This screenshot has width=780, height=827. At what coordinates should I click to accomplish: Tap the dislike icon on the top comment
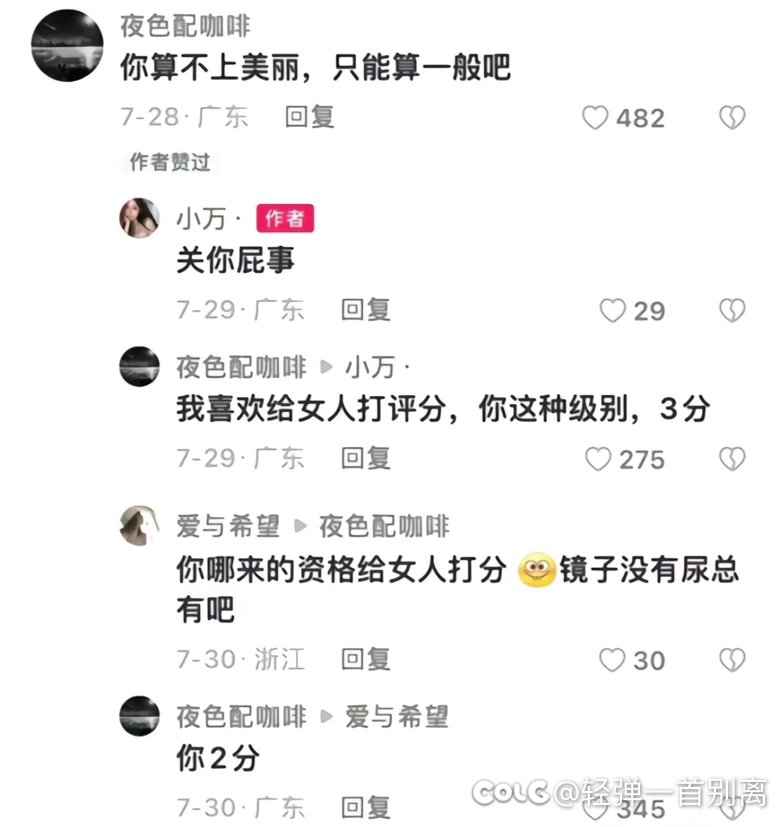(734, 118)
